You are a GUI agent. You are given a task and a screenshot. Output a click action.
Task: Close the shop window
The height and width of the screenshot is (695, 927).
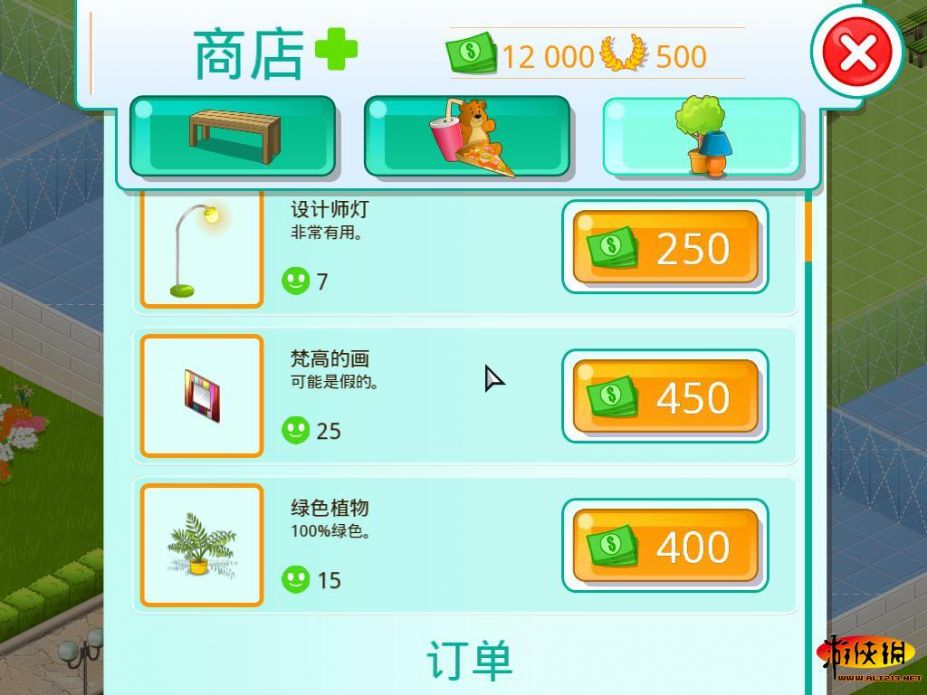pos(857,53)
